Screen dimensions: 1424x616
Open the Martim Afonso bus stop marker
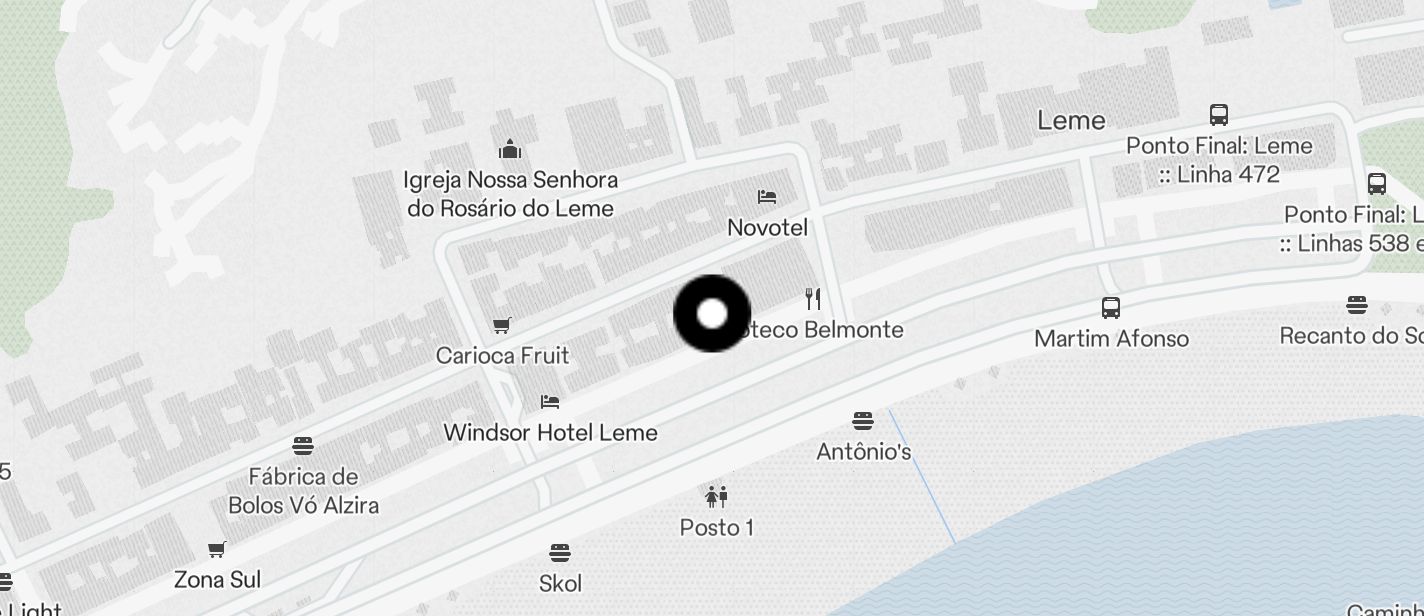click(x=1110, y=308)
